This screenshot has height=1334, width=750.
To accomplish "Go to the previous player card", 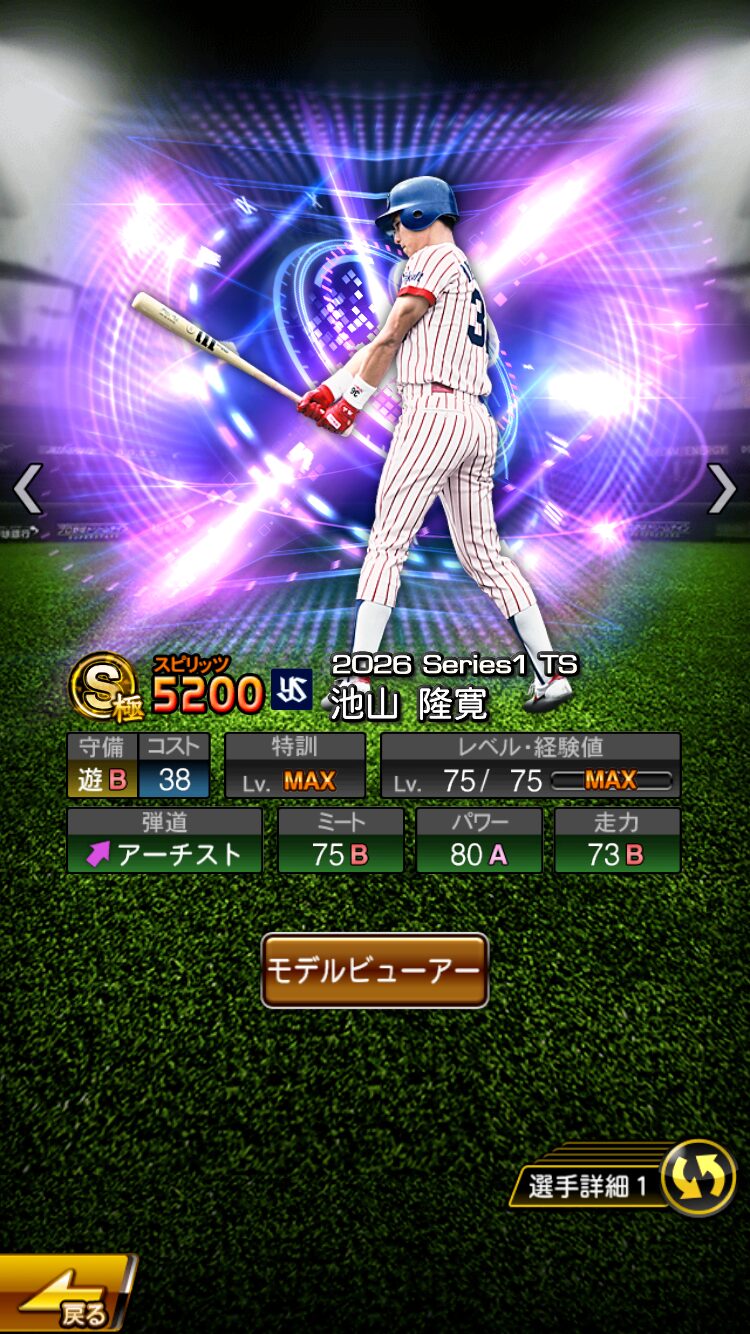I will [x=27, y=489].
